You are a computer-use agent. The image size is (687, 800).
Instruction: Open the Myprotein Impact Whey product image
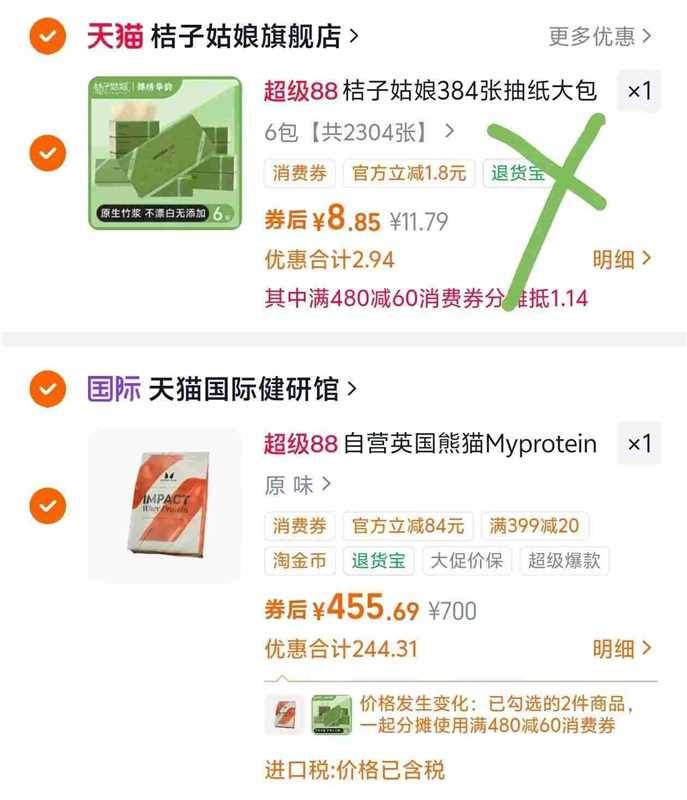(x=165, y=505)
